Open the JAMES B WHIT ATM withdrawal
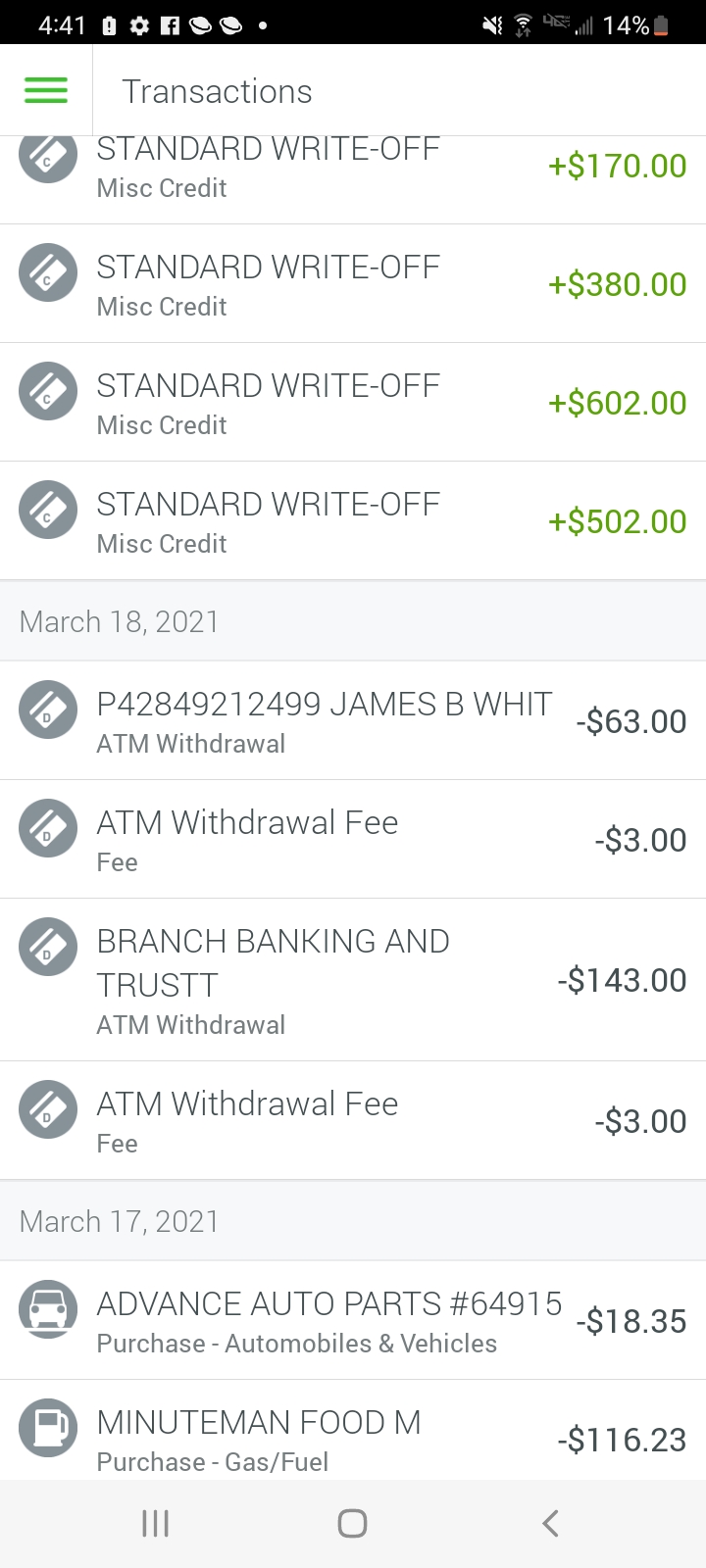This screenshot has height=1568, width=706. (x=353, y=721)
